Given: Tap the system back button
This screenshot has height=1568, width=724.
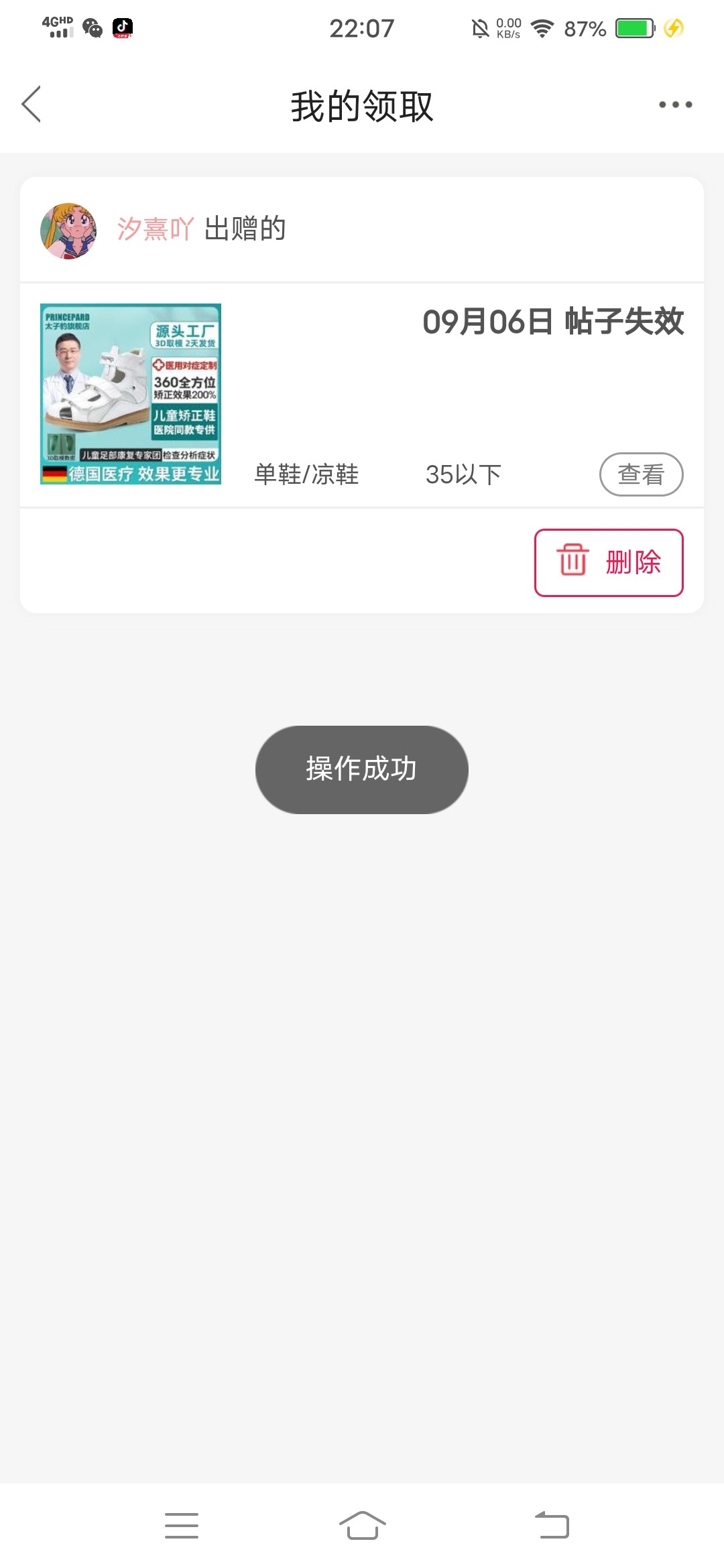Looking at the screenshot, I should click(552, 1525).
